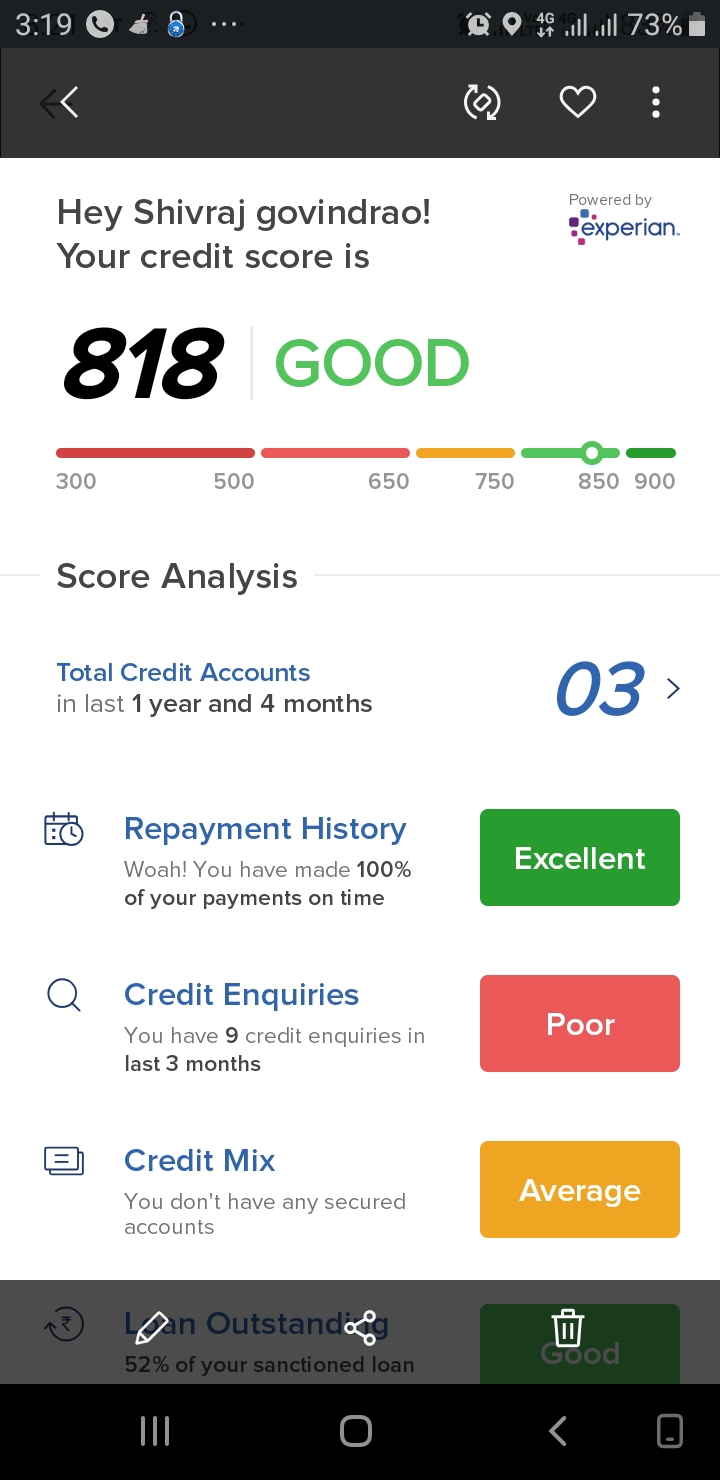Delete the image with the trash icon
720x1480 pixels.
click(568, 1328)
